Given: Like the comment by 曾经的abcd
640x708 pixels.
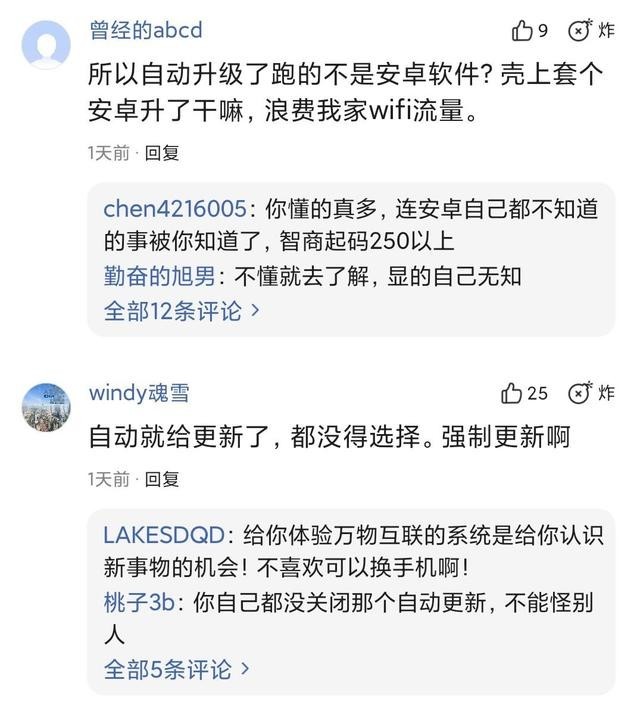Looking at the screenshot, I should coord(522,31).
